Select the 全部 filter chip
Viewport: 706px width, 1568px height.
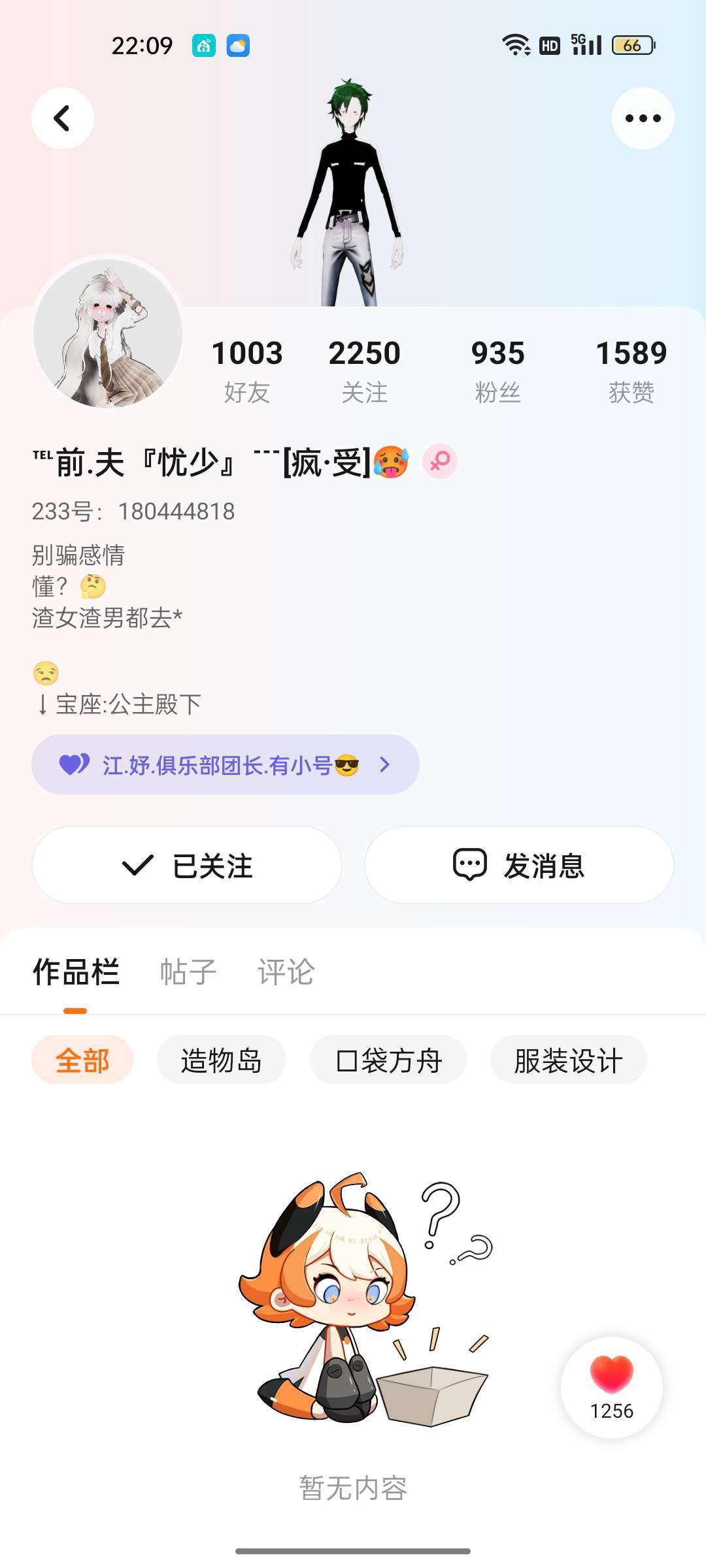(x=82, y=1060)
